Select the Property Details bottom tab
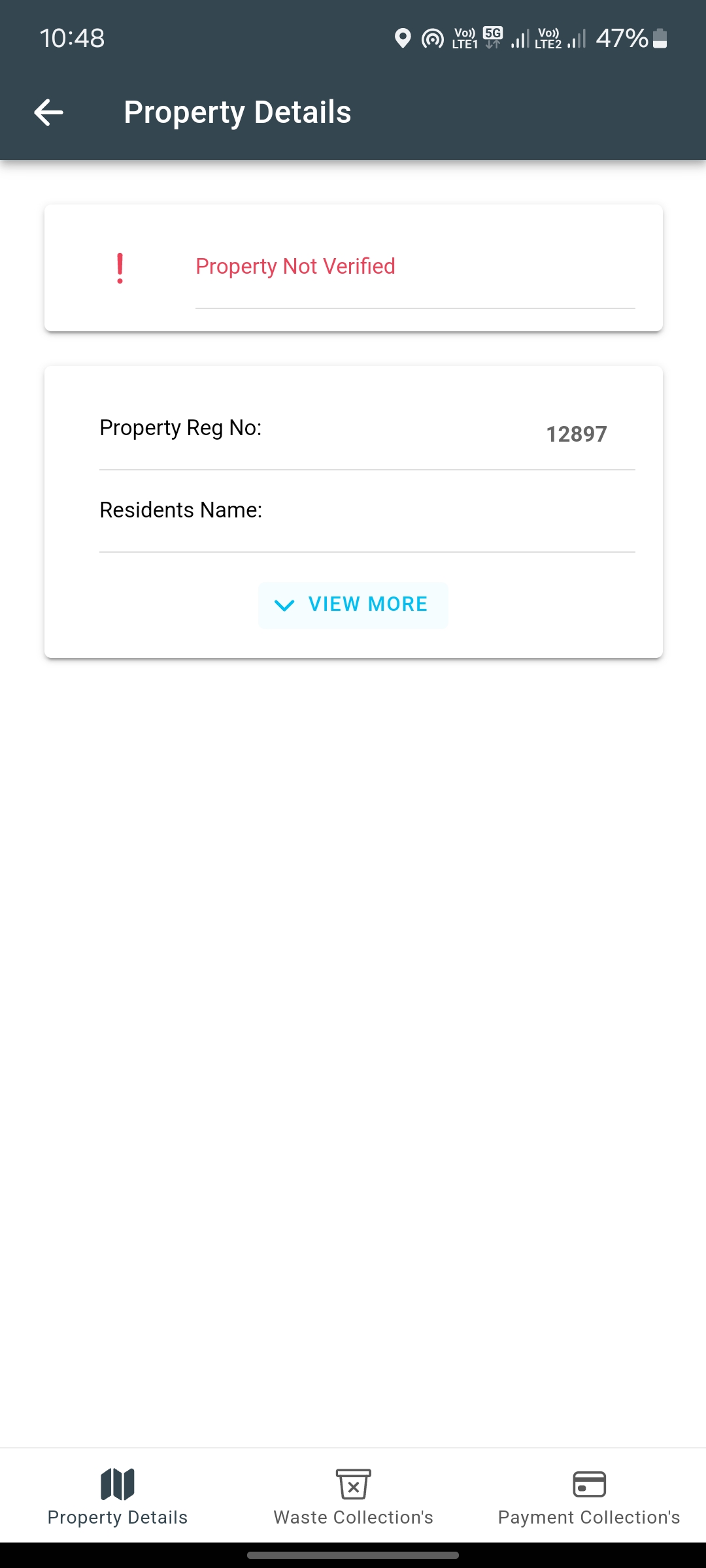Screen dimensions: 706x1568 click(x=118, y=1496)
